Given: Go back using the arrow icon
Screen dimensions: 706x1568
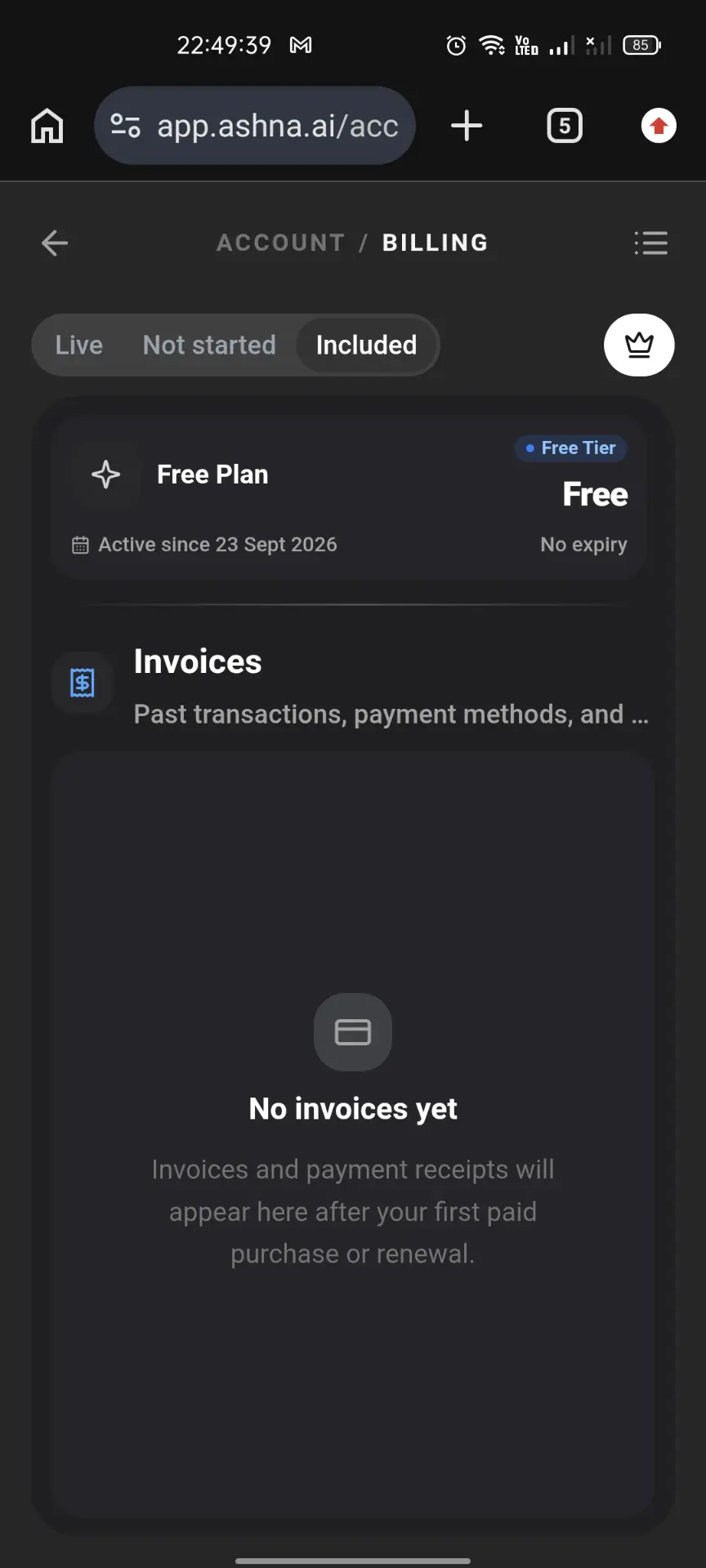Looking at the screenshot, I should (55, 243).
